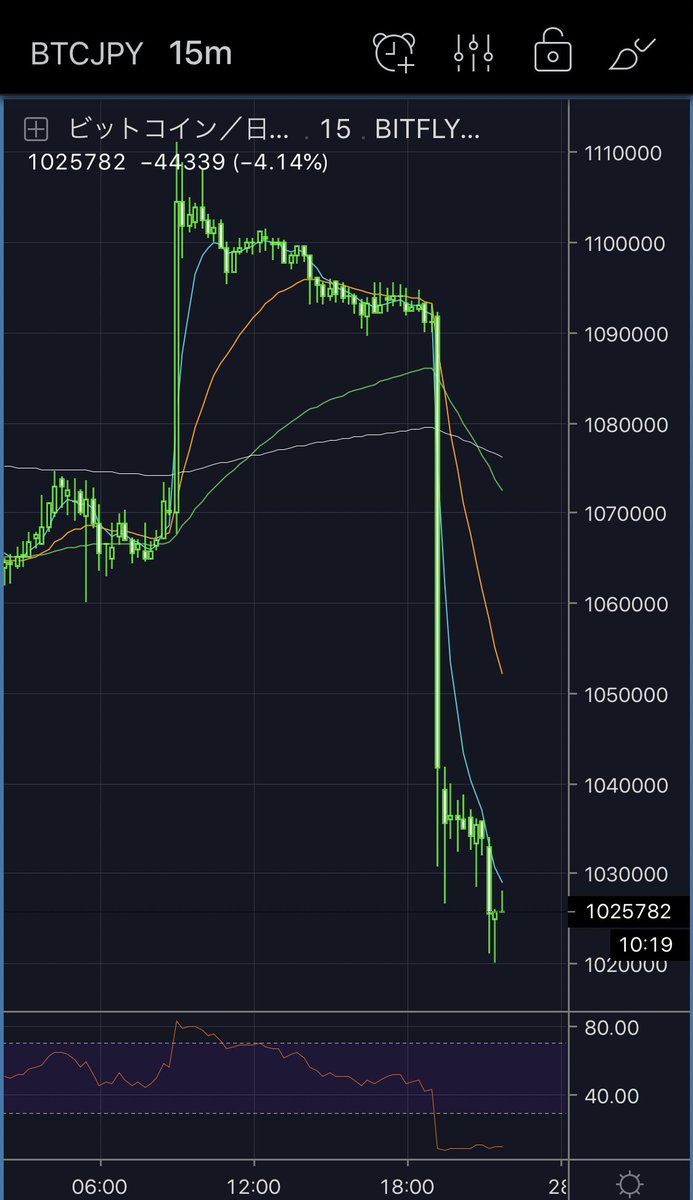Open the drawing tools brush
Screen dimensions: 693x1200
pyautogui.click(x=632, y=52)
